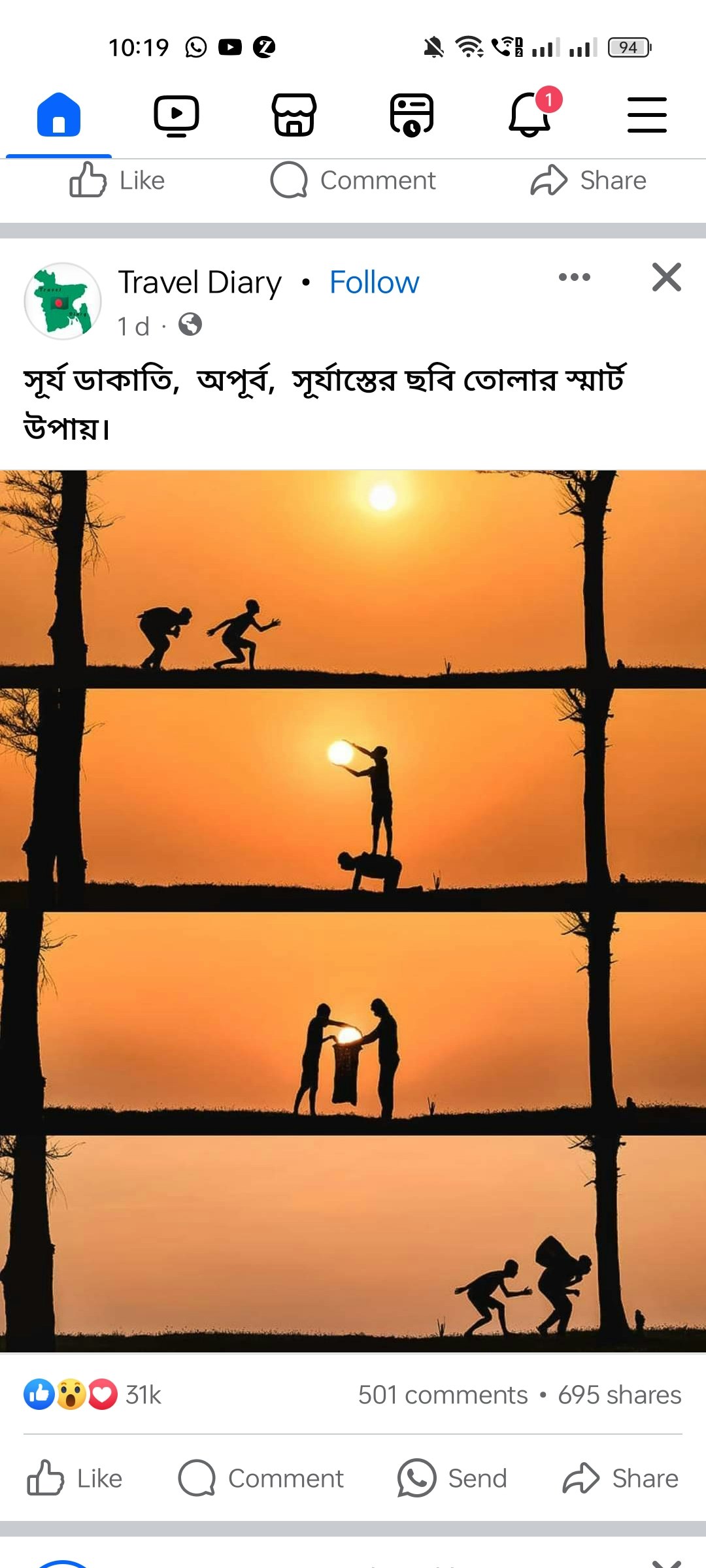
Task: Share the post above Travel Diary
Action: pyautogui.click(x=588, y=180)
